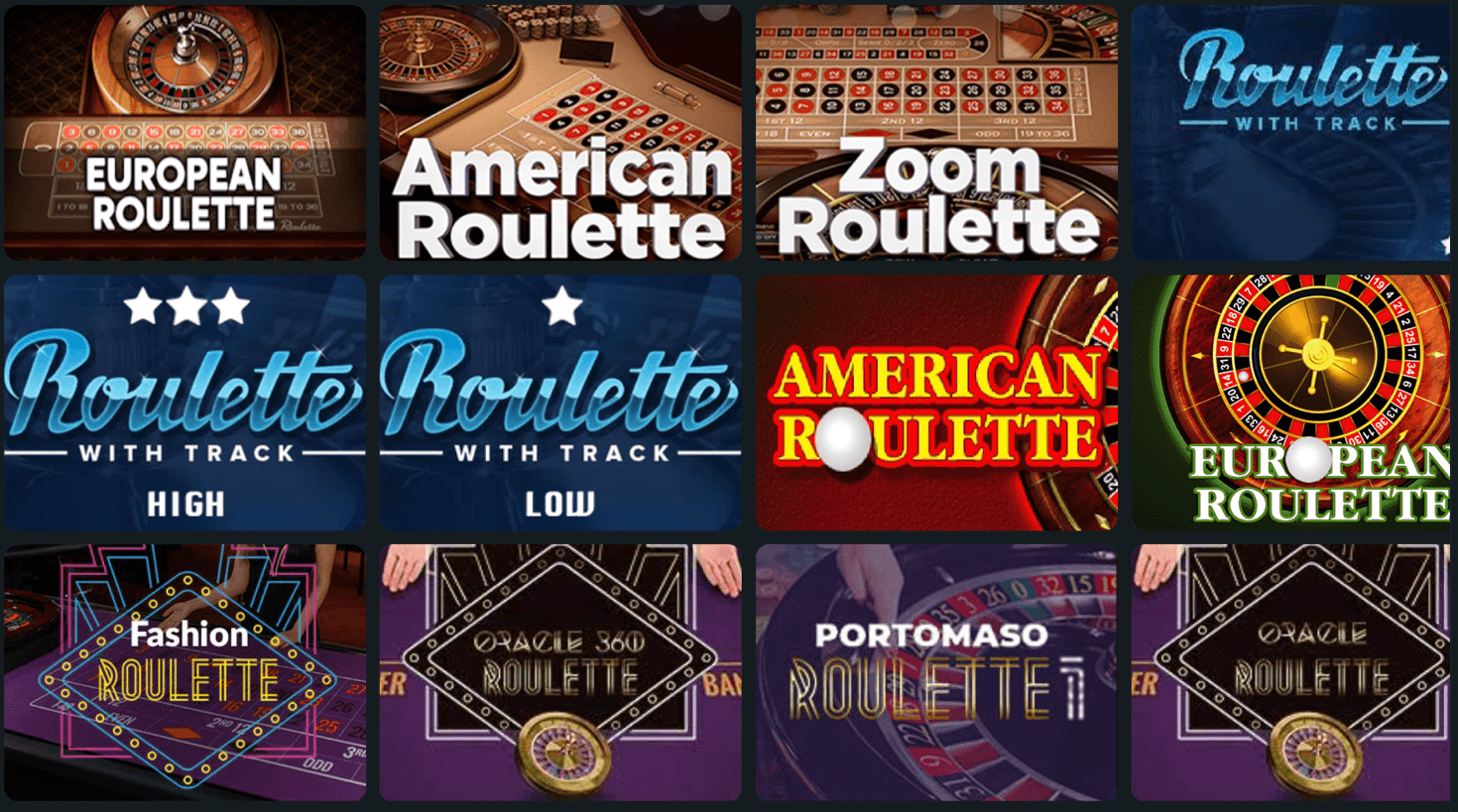The width and height of the screenshot is (1458, 812).
Task: Launch American Roulette with white lettering
Action: tap(560, 133)
